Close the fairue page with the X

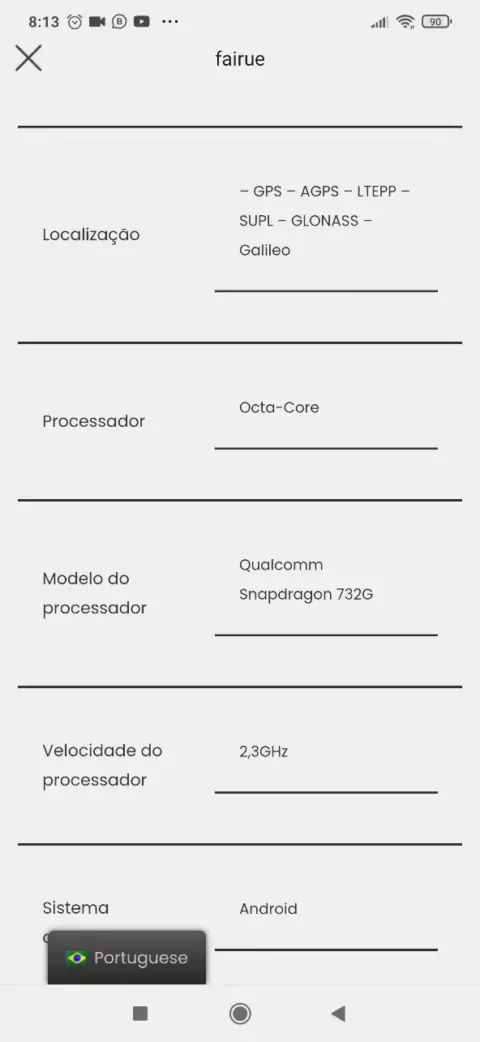29,58
